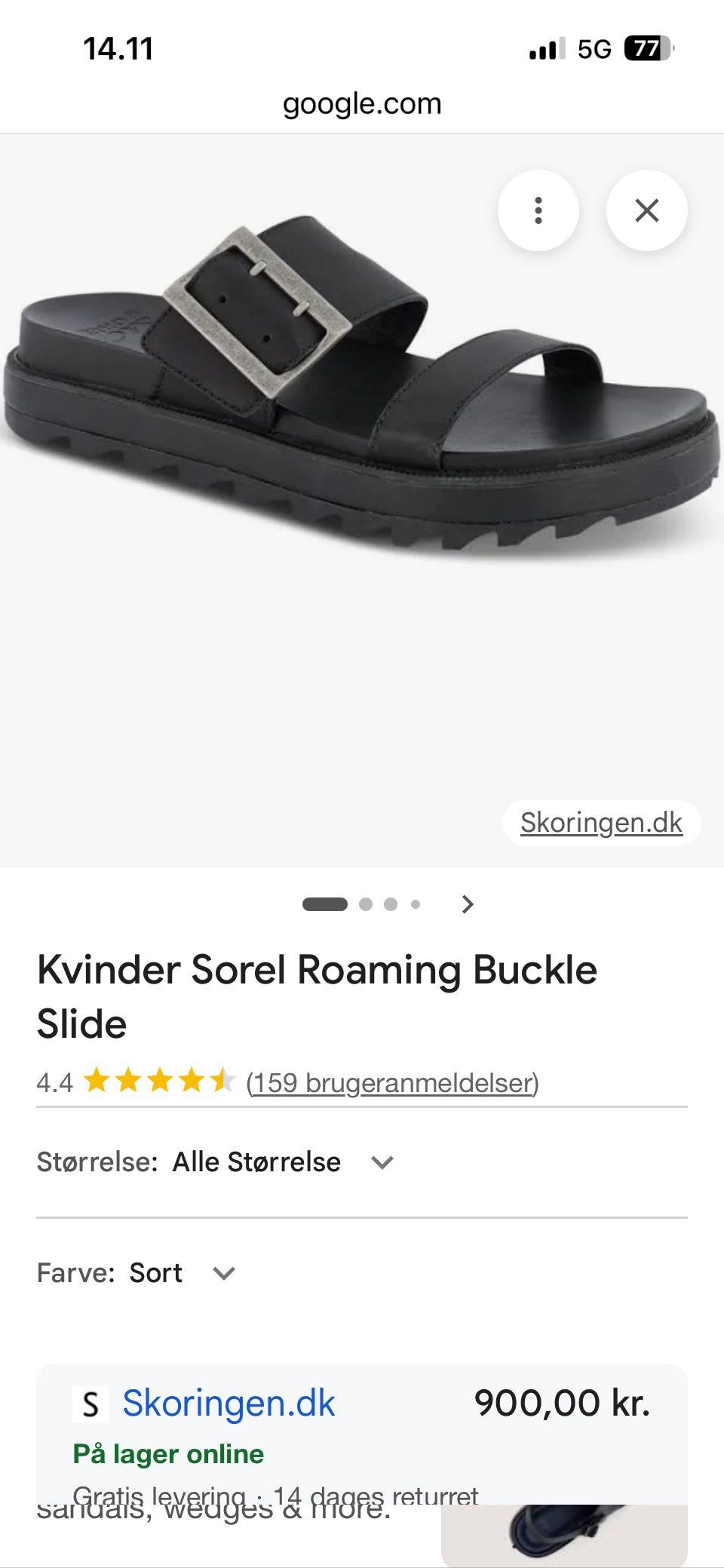Viewport: 724px width, 1568px height.
Task: Open the 159 brugeranmeldelser reviews
Action: 392,1082
